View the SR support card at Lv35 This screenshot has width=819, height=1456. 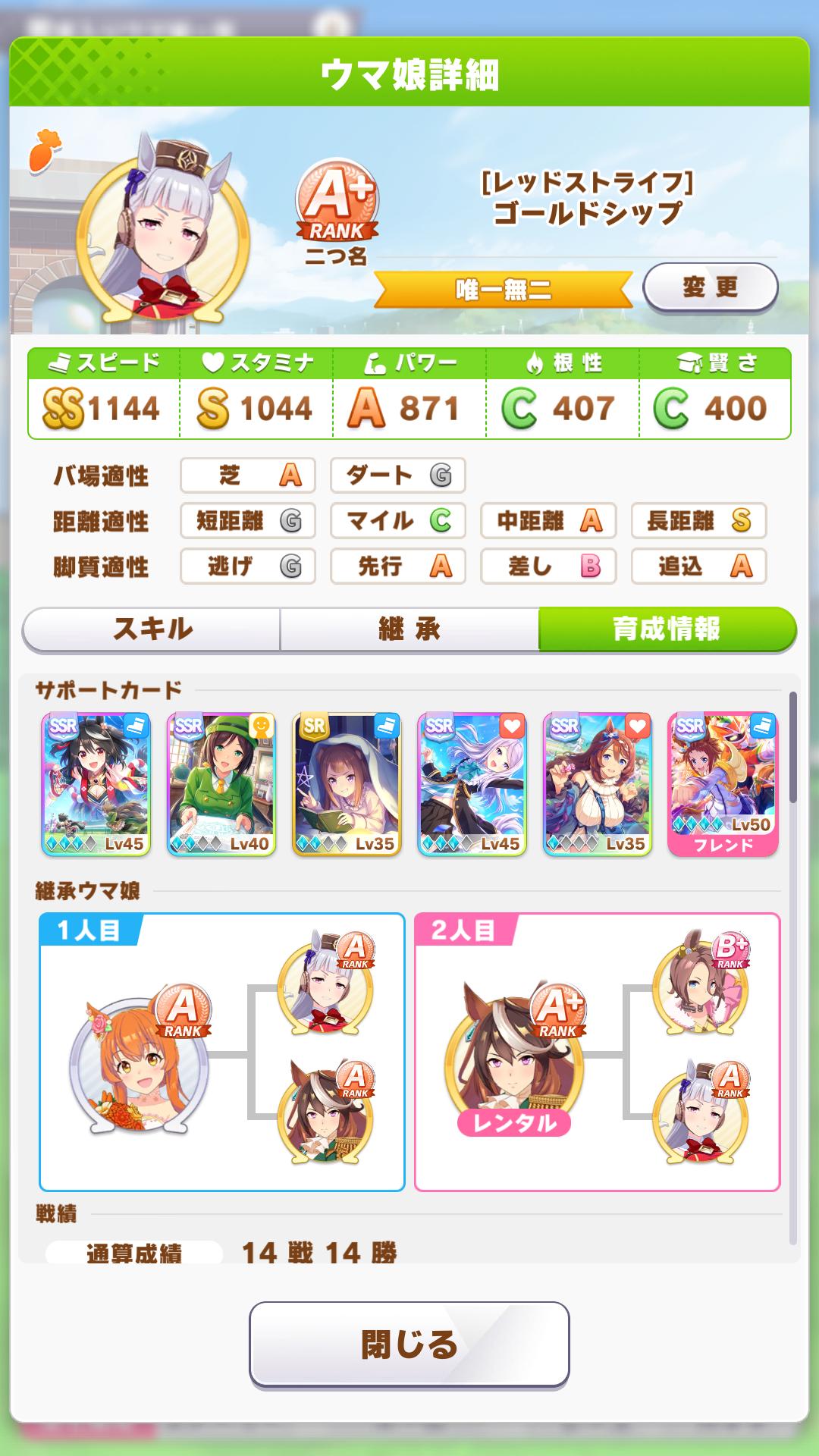[x=347, y=784]
